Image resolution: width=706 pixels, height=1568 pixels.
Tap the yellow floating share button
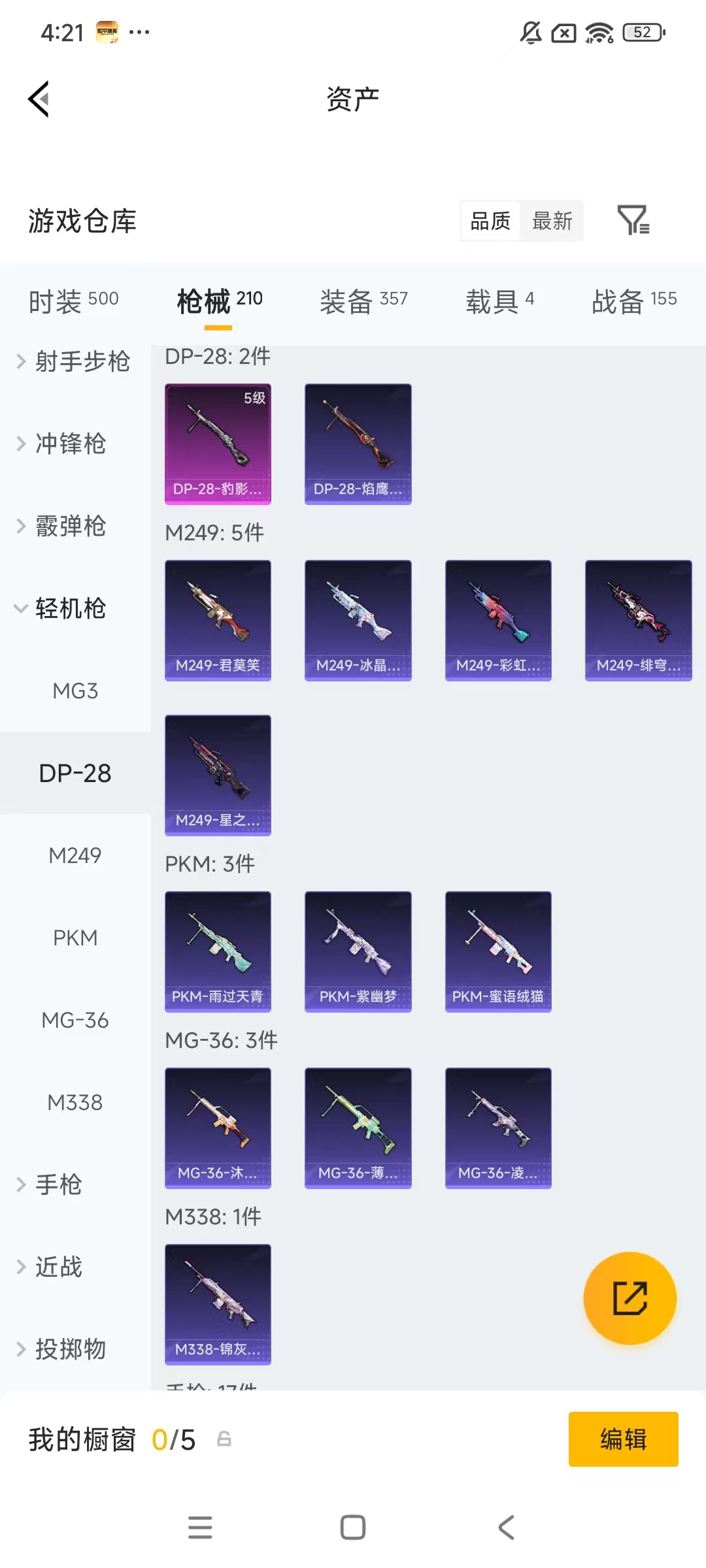tap(630, 1298)
